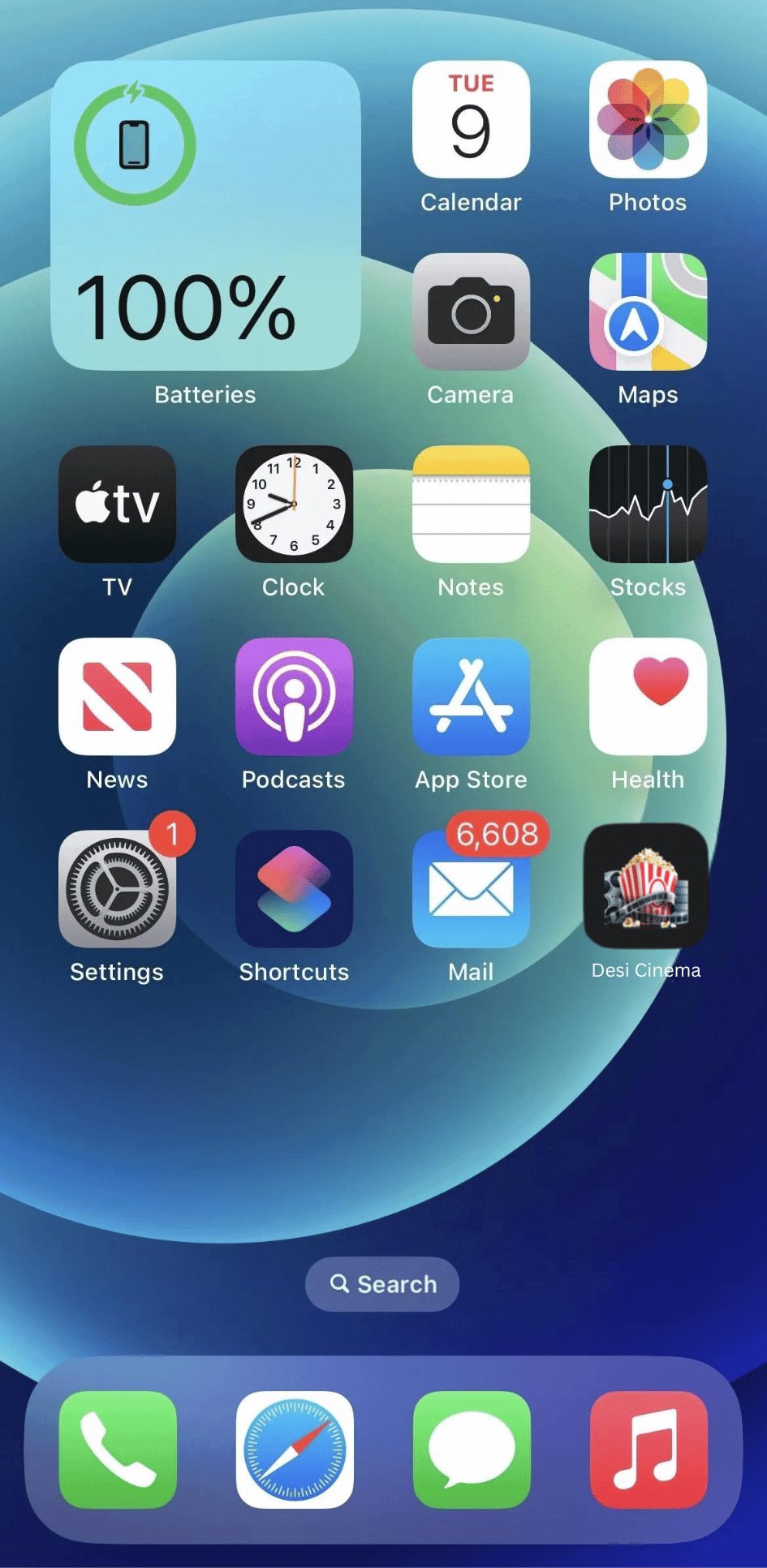Open the News app
The image size is (767, 1568).
[117, 696]
